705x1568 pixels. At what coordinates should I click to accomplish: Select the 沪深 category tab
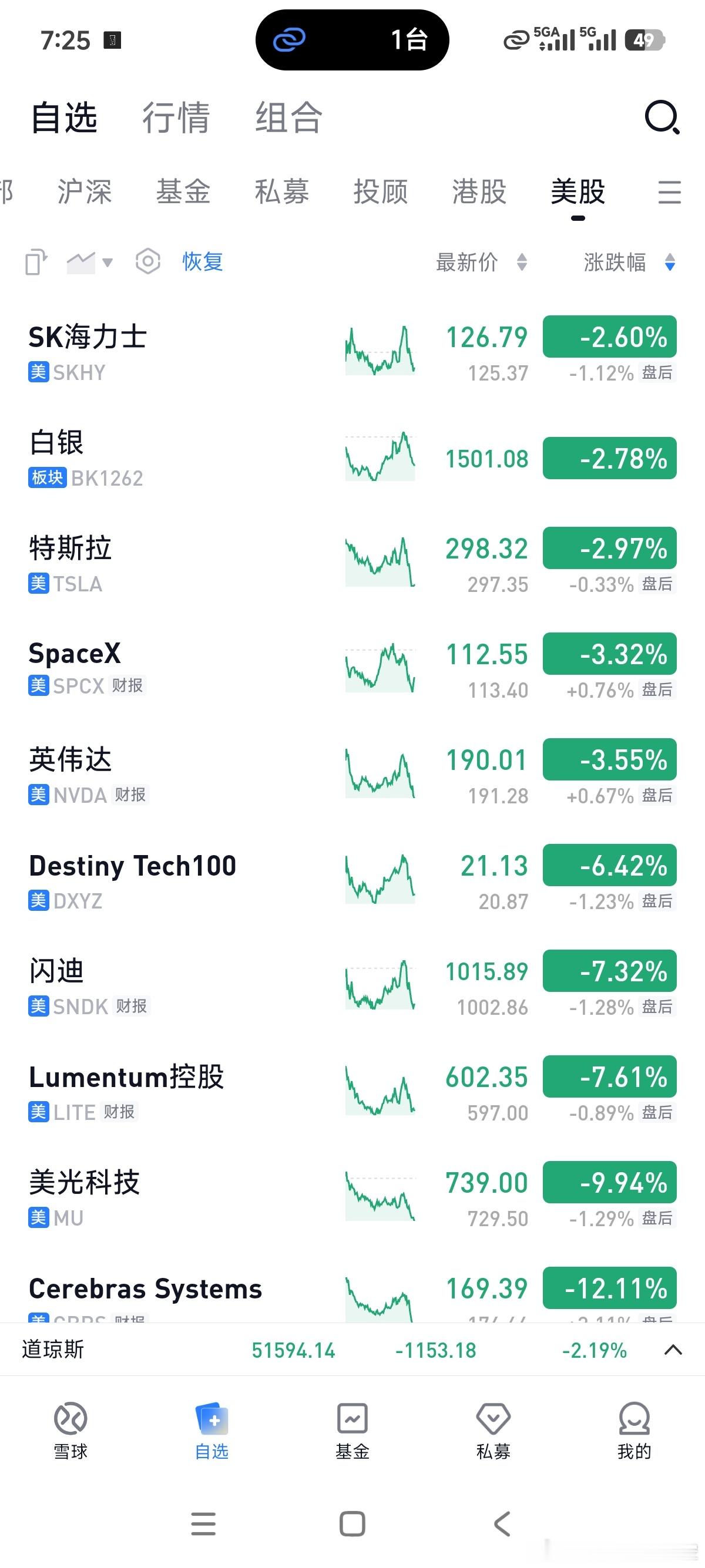pyautogui.click(x=85, y=191)
